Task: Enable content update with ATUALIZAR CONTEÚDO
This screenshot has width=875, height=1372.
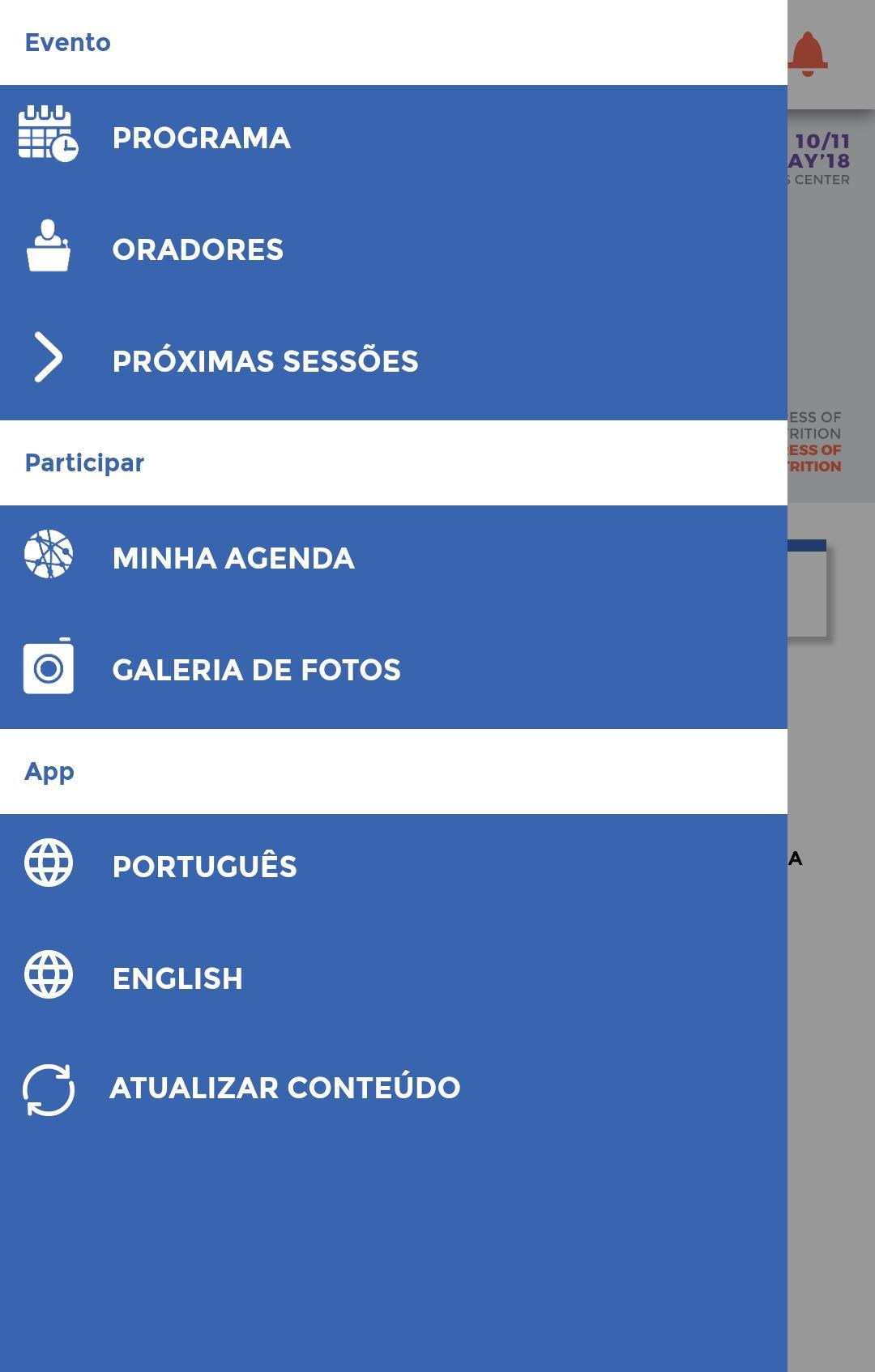Action: [284, 1088]
